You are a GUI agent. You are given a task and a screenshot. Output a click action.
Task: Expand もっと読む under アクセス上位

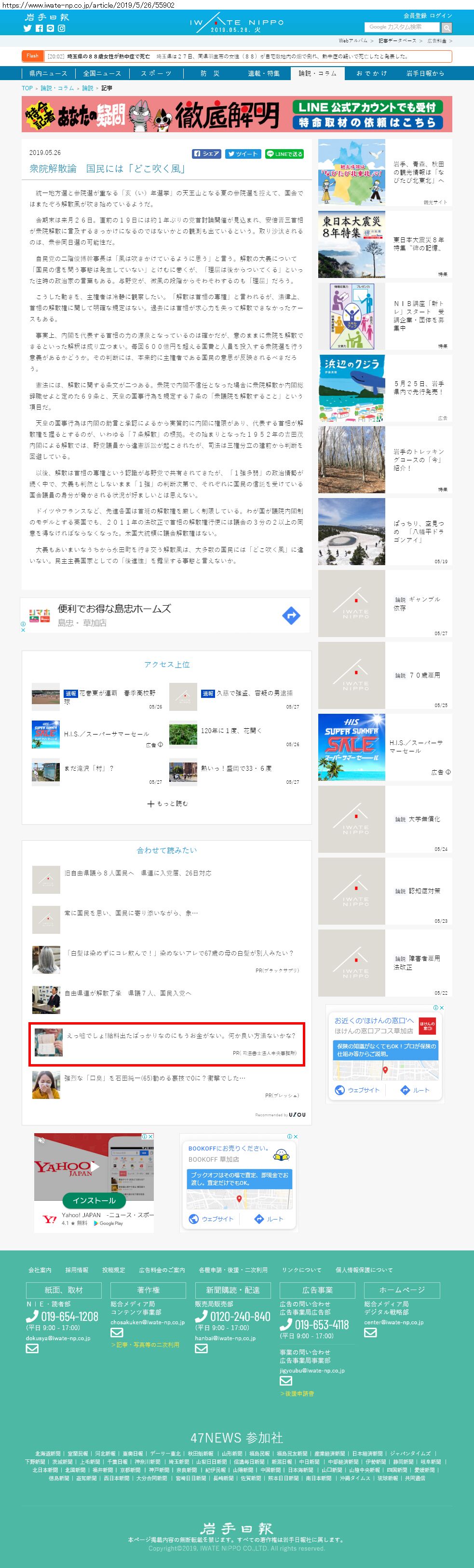click(167, 804)
